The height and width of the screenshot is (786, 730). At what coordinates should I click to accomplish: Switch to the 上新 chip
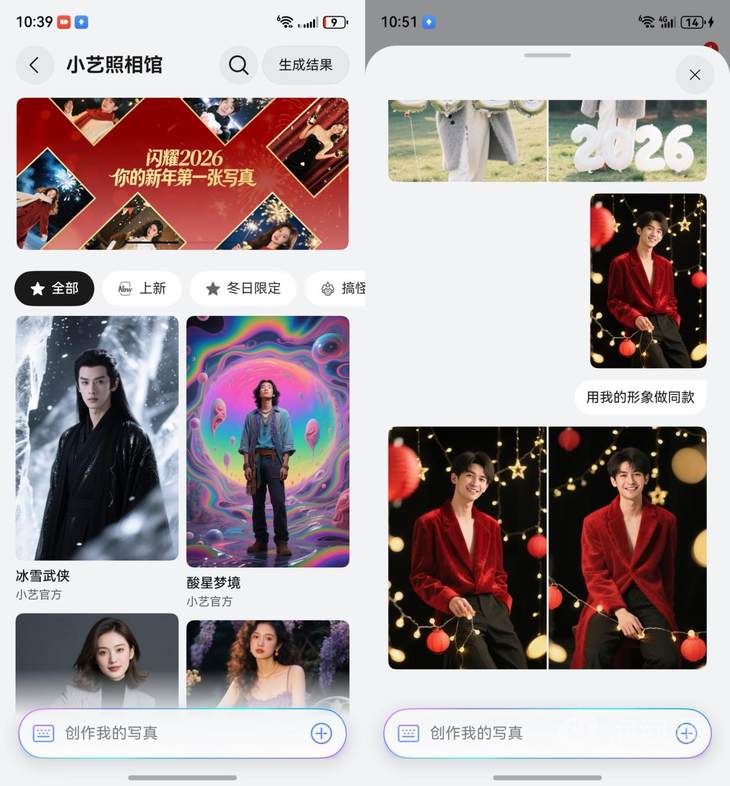click(141, 288)
